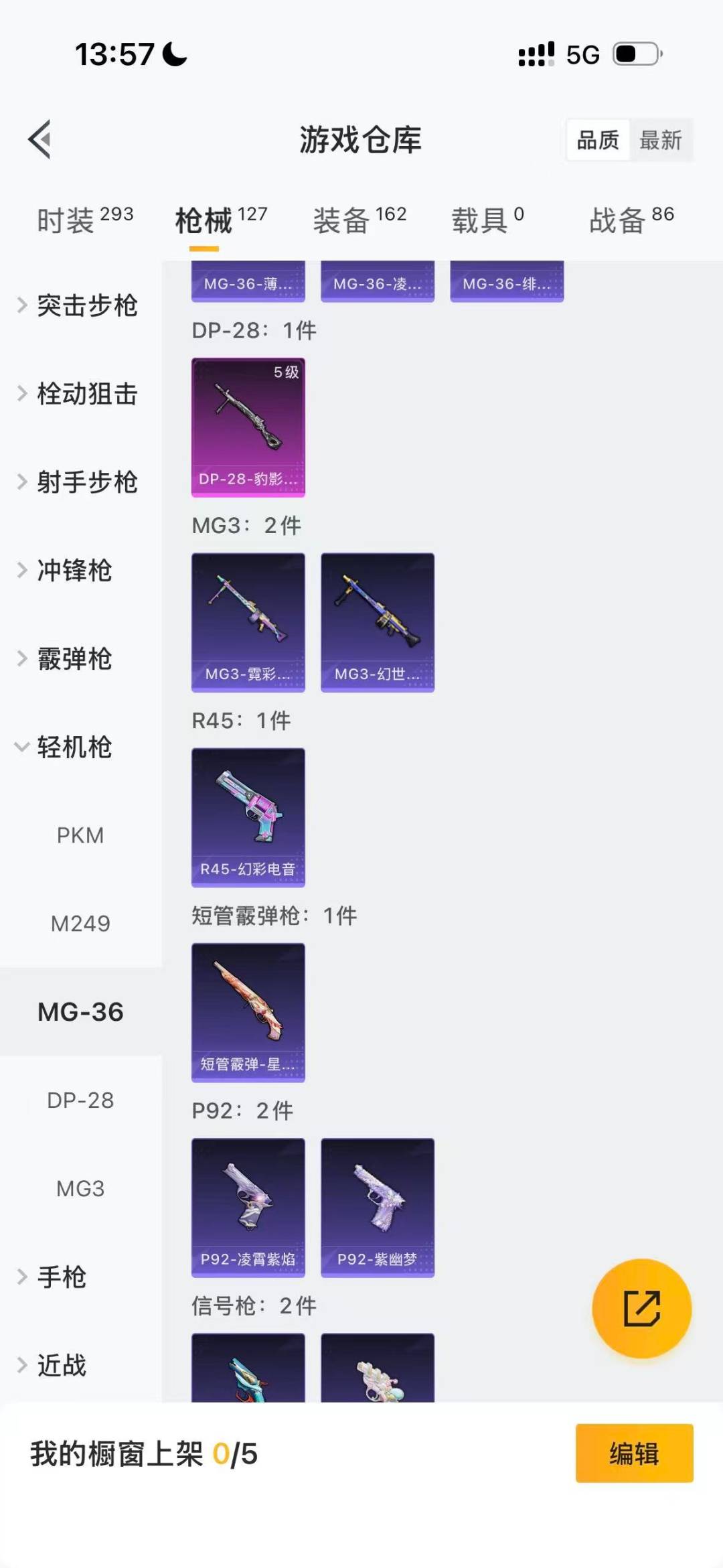723x1568 pixels.
Task: Collapse the 轻机枪 category
Action: [x=74, y=747]
